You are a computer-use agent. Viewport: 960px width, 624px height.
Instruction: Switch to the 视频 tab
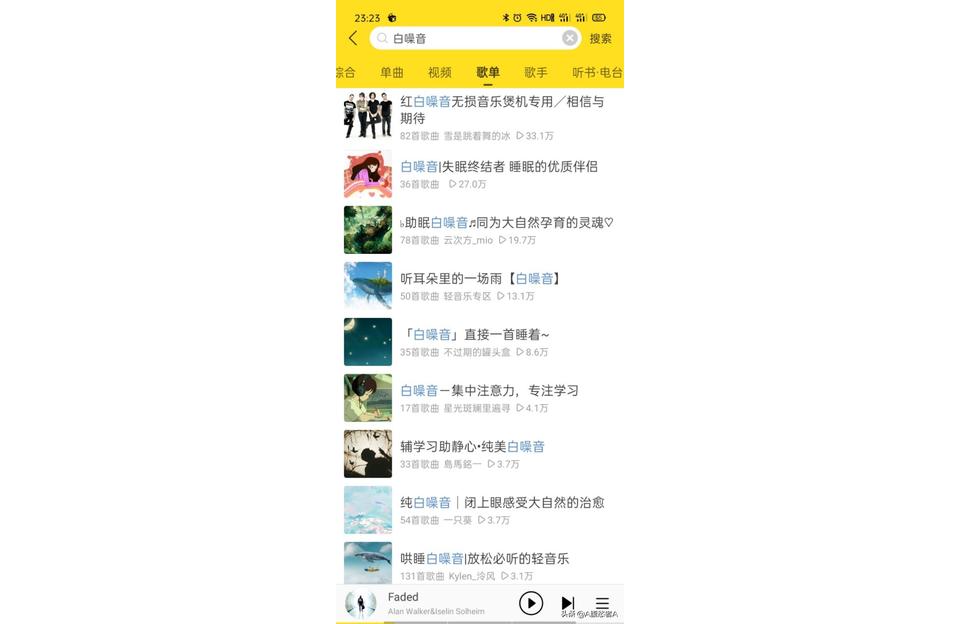440,72
